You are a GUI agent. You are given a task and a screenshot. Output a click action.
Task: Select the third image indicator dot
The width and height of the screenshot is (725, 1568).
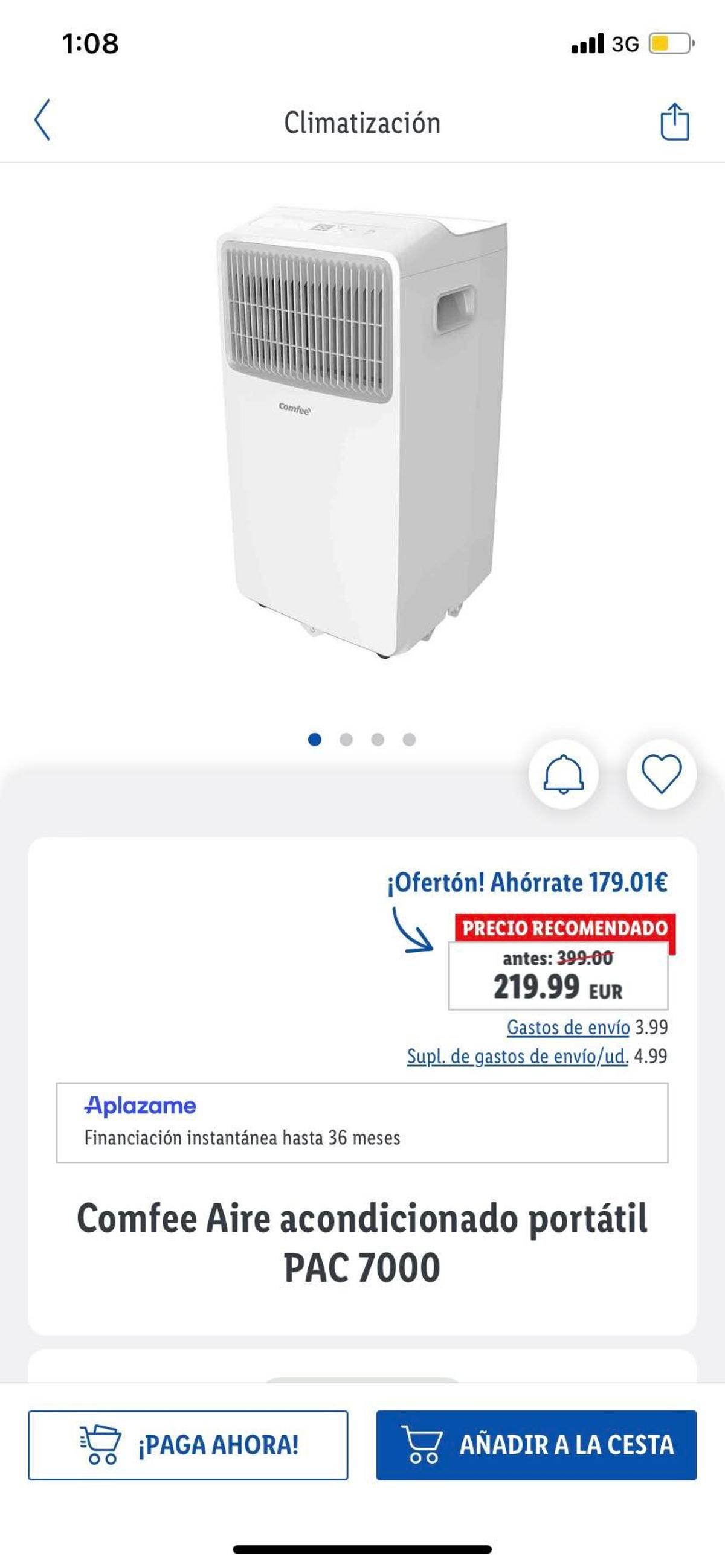[x=377, y=738]
